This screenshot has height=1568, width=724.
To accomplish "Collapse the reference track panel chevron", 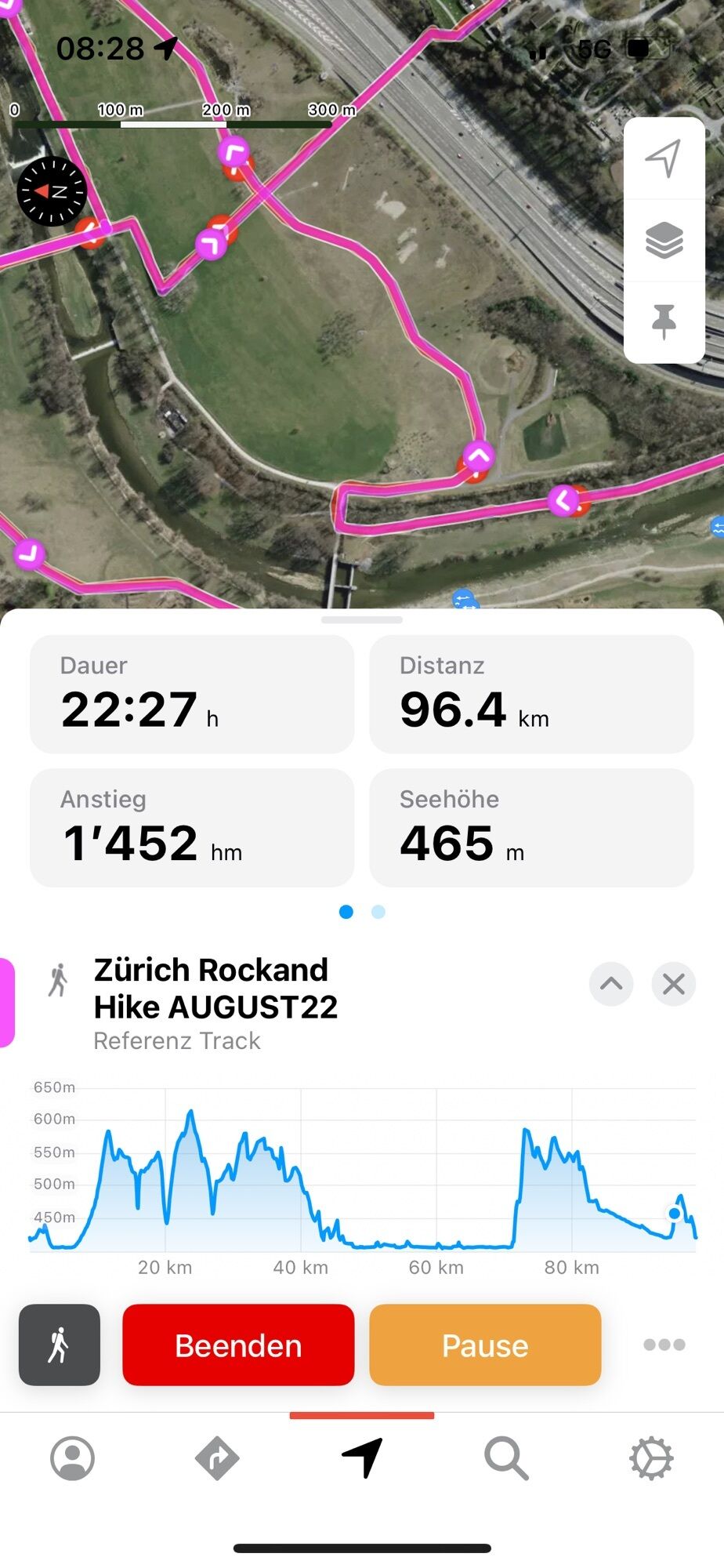I will coord(611,984).
